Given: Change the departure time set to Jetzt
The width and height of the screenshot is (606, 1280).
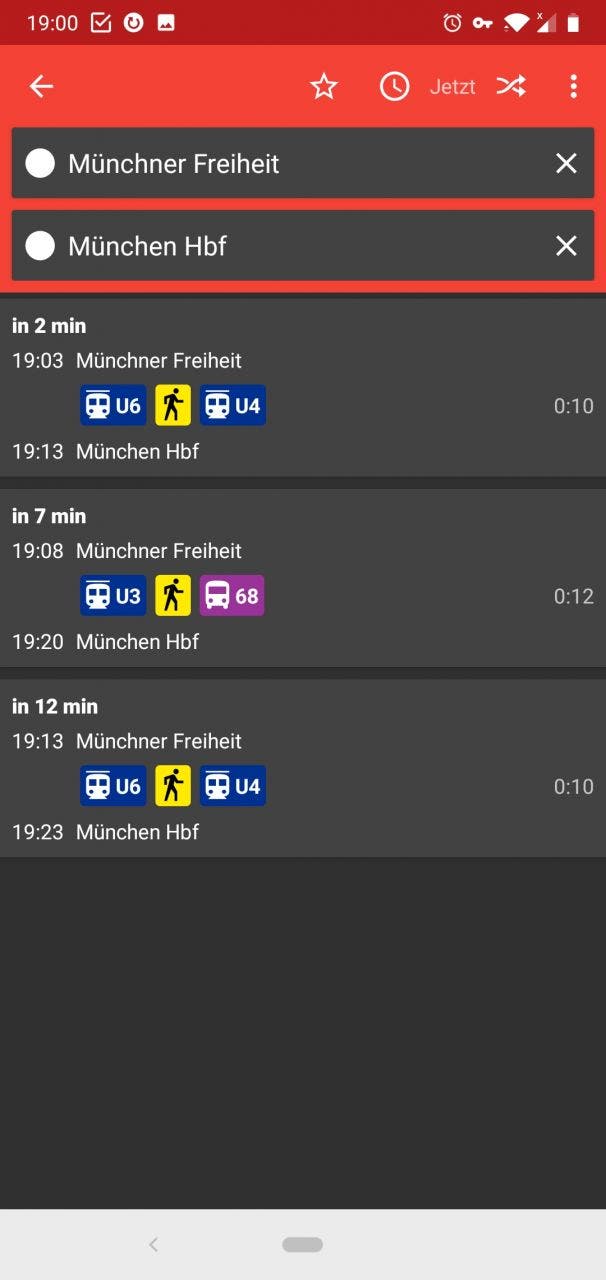Looking at the screenshot, I should (428, 87).
